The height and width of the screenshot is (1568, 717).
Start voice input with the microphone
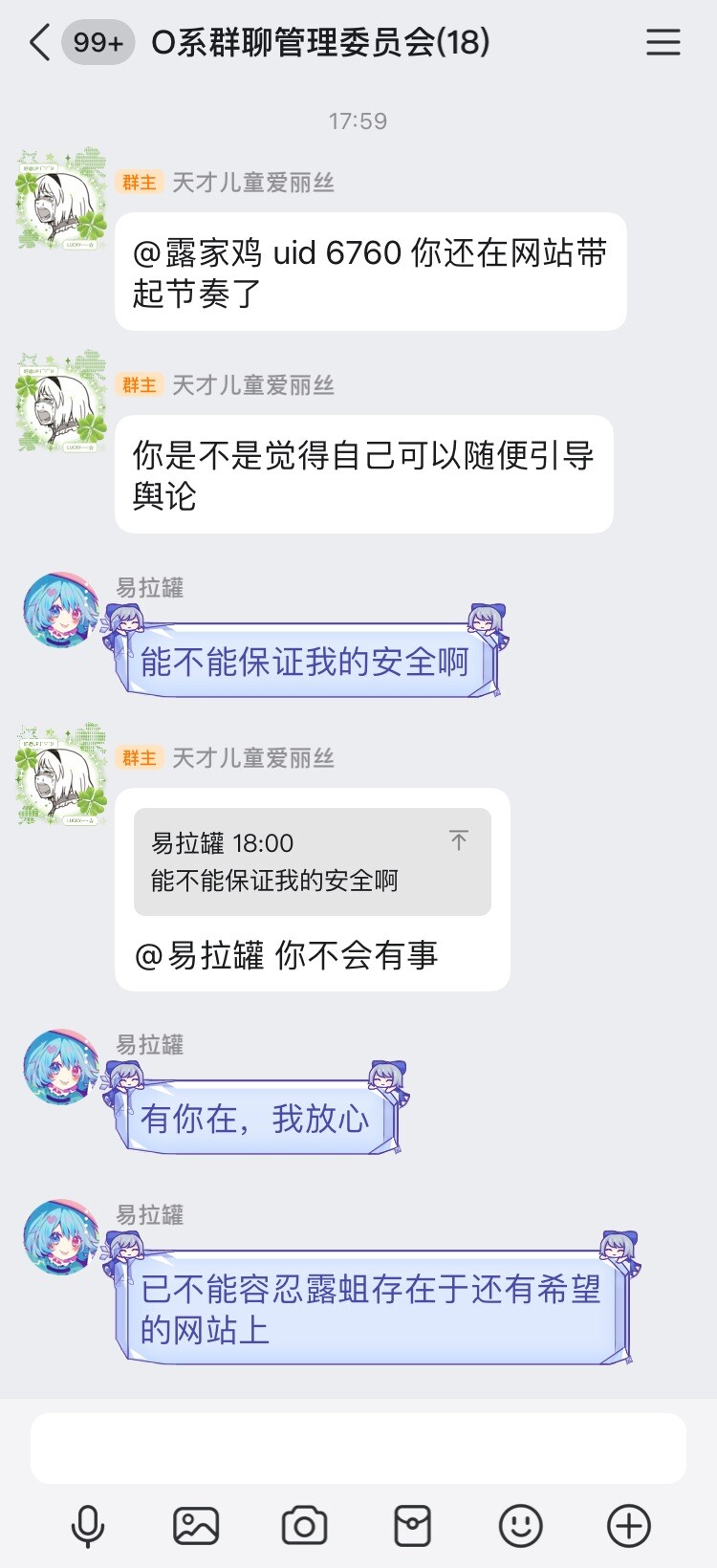pyautogui.click(x=88, y=1526)
